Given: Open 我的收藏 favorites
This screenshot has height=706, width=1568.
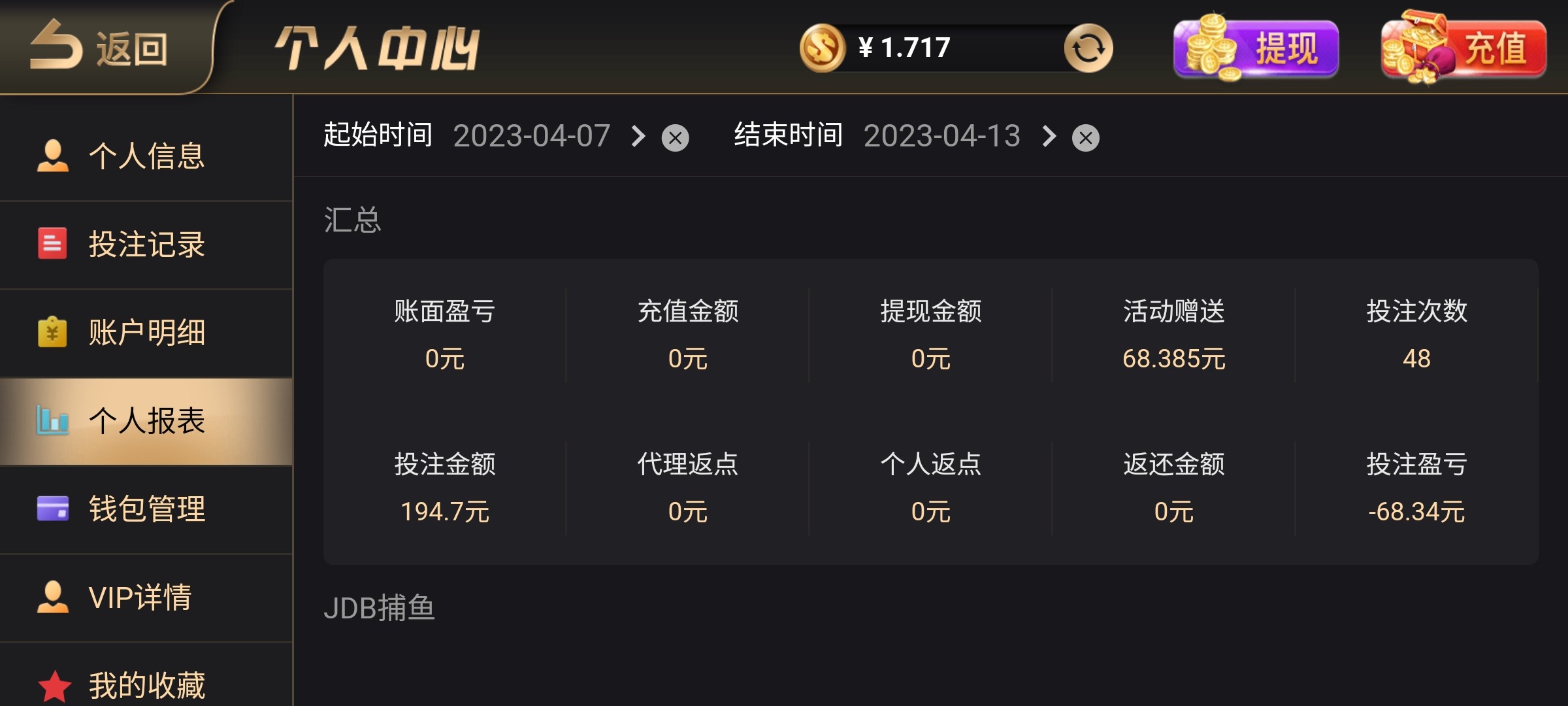Looking at the screenshot, I should [x=146, y=684].
